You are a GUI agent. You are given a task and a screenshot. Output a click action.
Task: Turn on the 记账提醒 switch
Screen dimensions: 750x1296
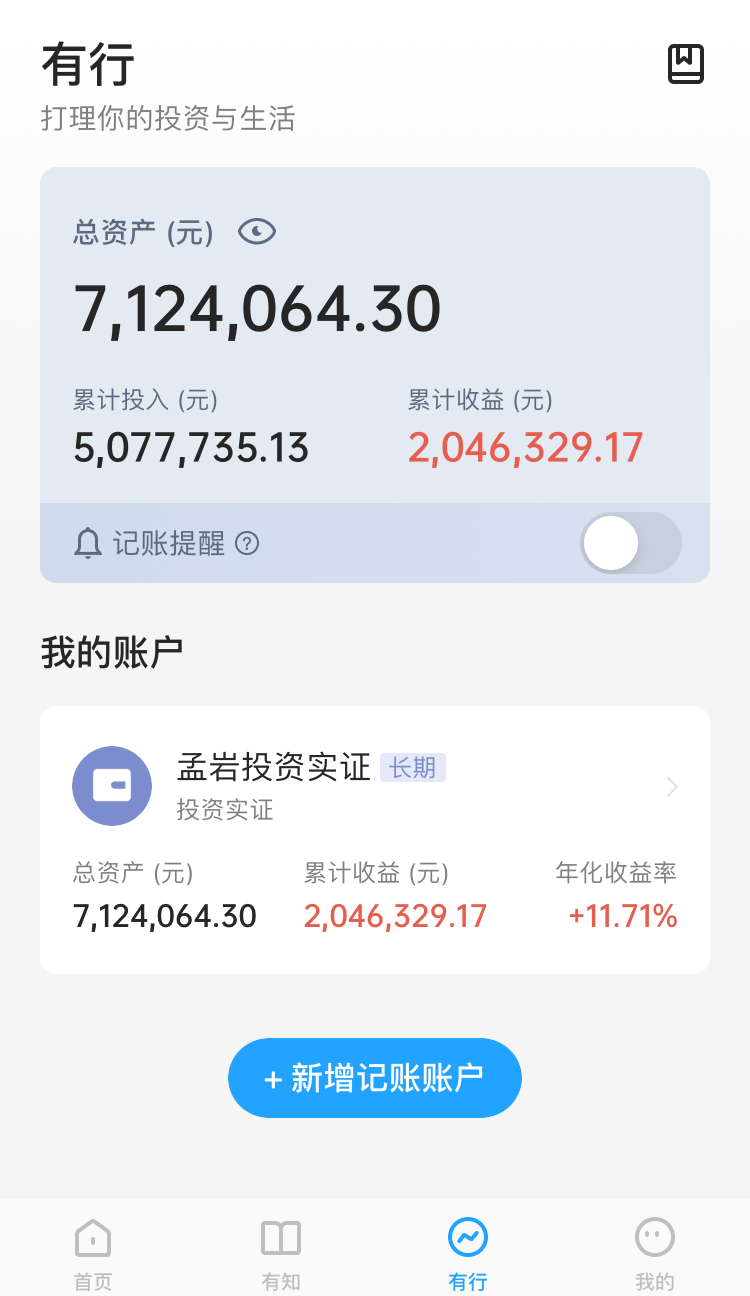[x=631, y=543]
